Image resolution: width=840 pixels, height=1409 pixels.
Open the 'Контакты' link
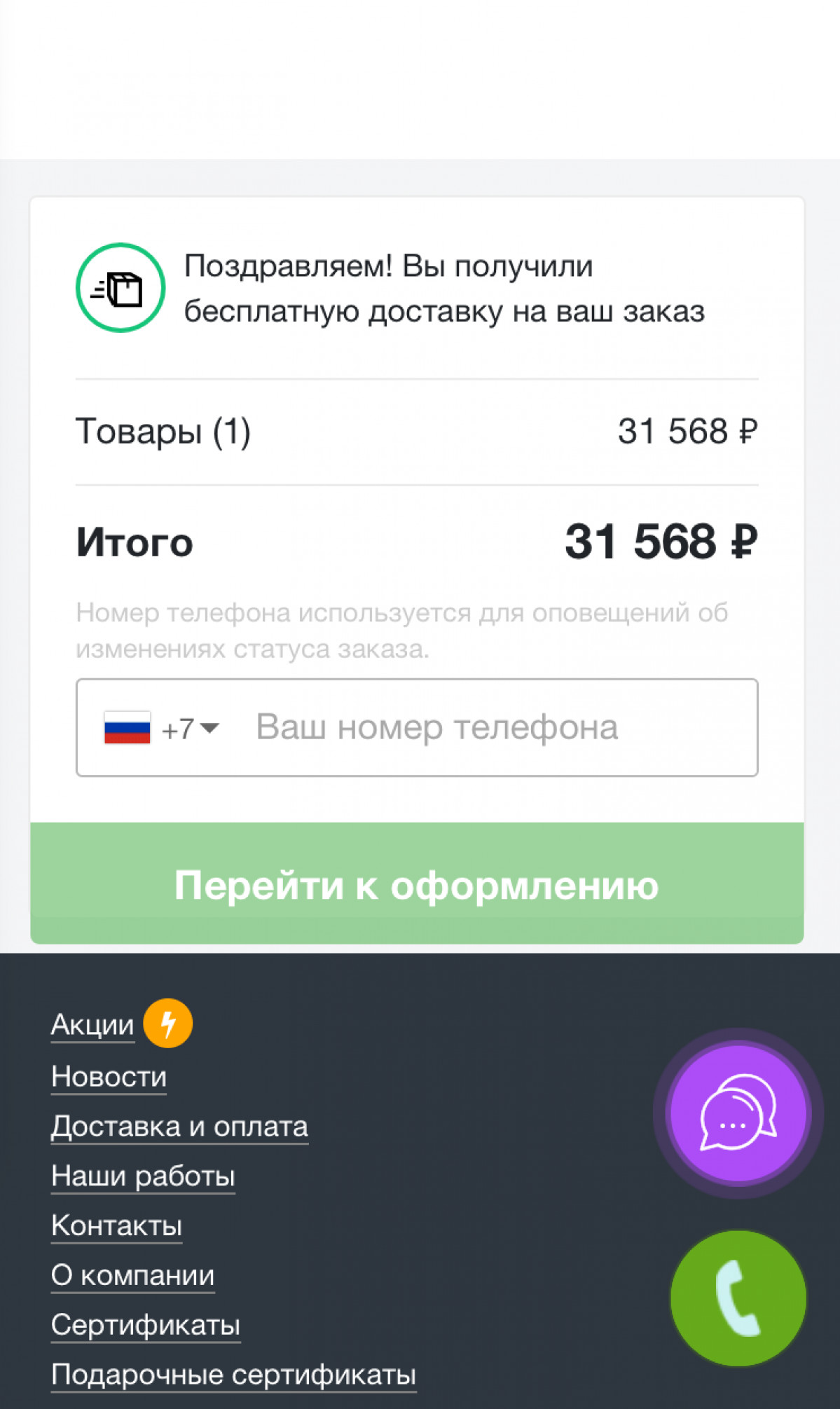pos(116,1225)
